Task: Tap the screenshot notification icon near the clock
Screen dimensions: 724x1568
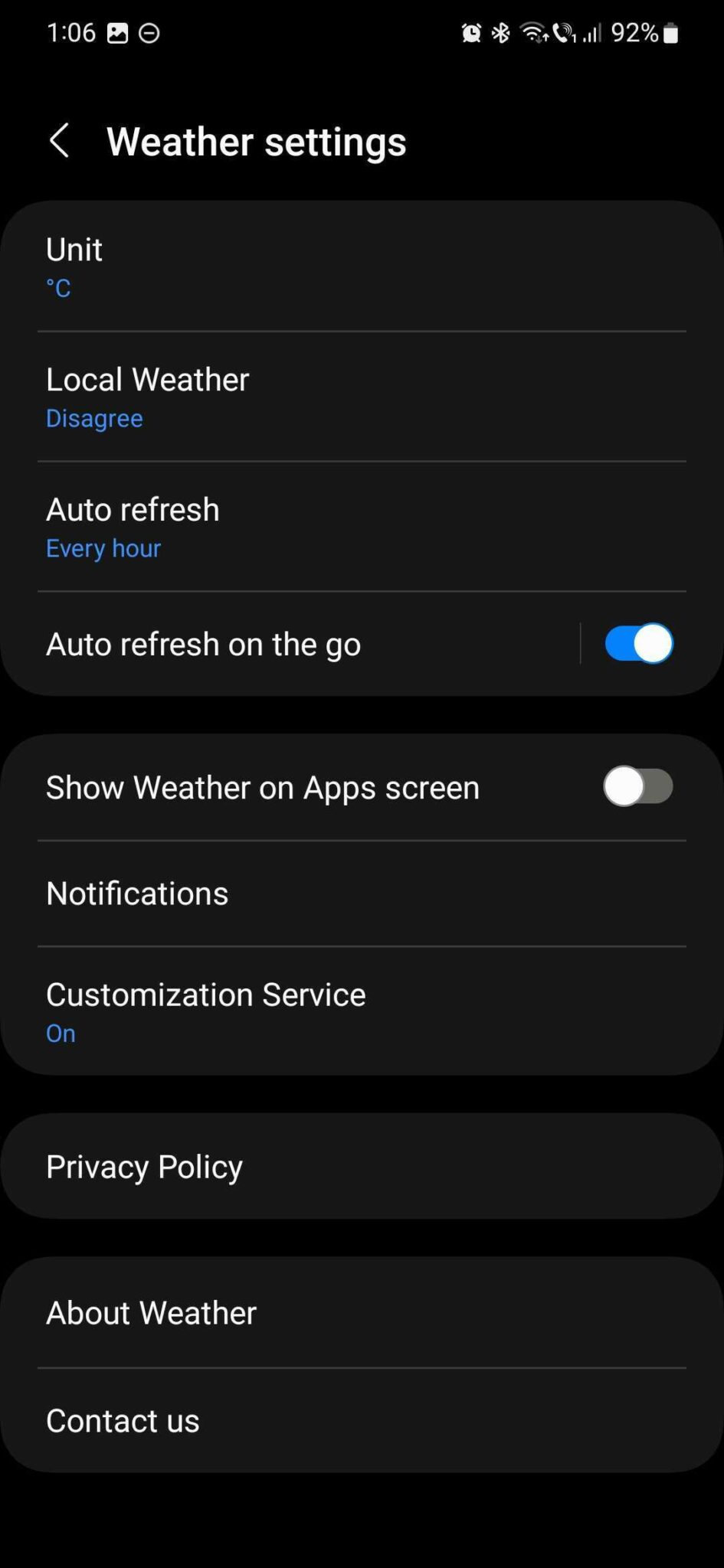Action: (x=116, y=32)
